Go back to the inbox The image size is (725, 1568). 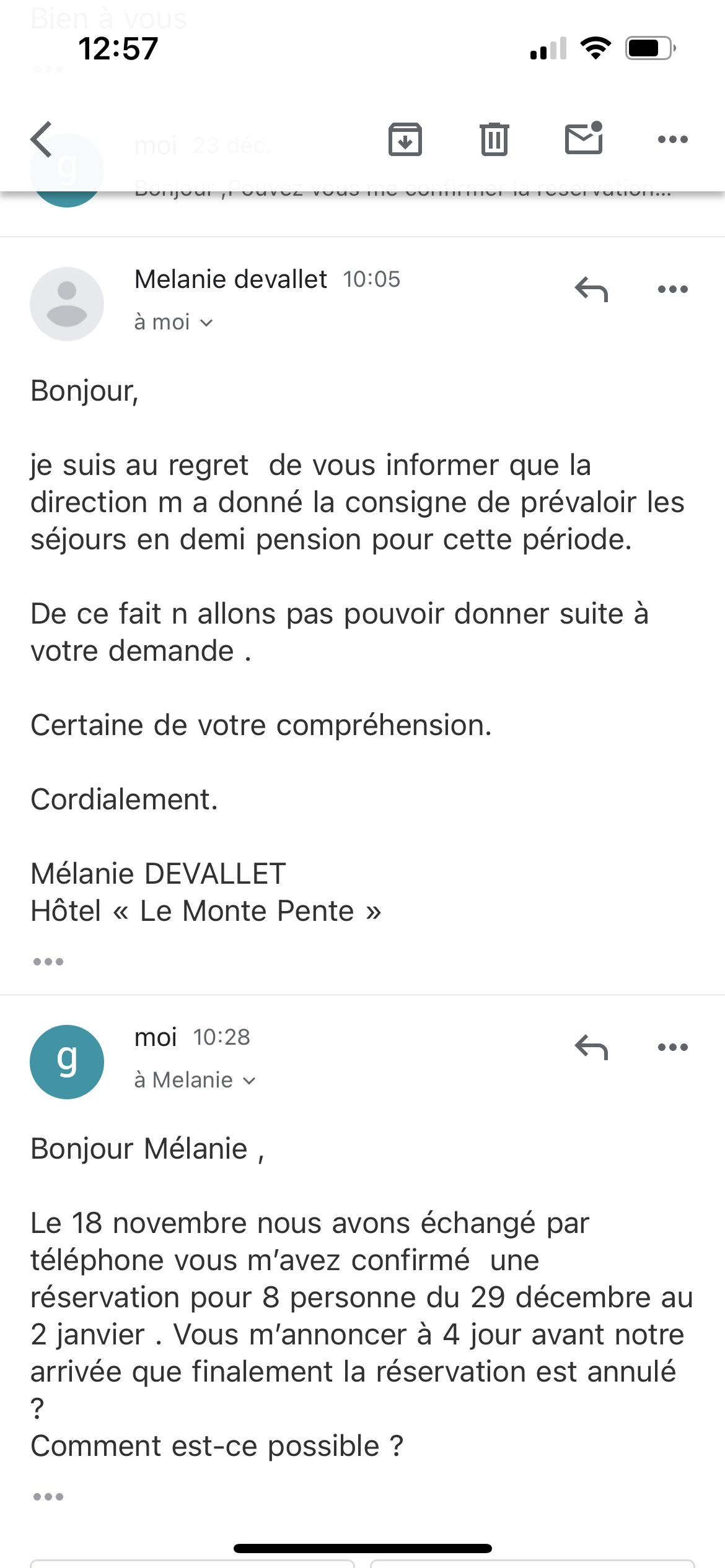click(x=42, y=139)
